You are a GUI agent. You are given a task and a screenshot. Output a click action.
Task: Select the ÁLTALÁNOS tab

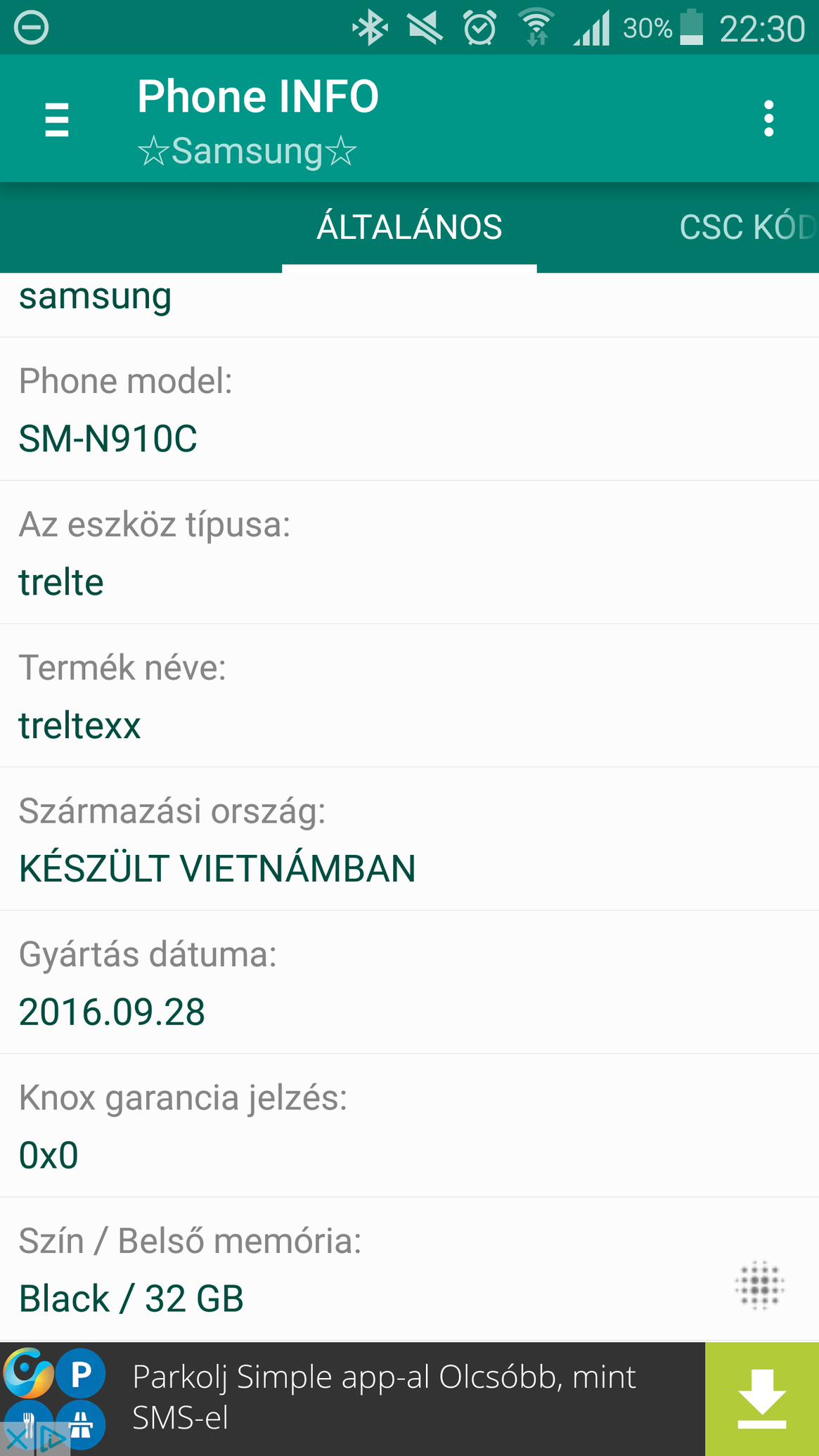[409, 227]
